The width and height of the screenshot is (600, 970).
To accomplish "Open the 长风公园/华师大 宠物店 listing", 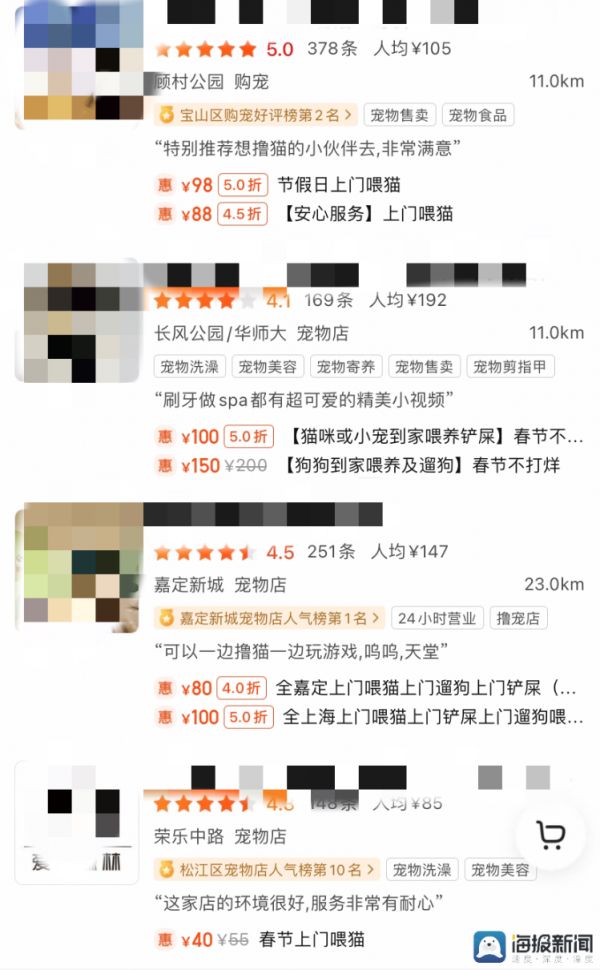I will (252, 332).
